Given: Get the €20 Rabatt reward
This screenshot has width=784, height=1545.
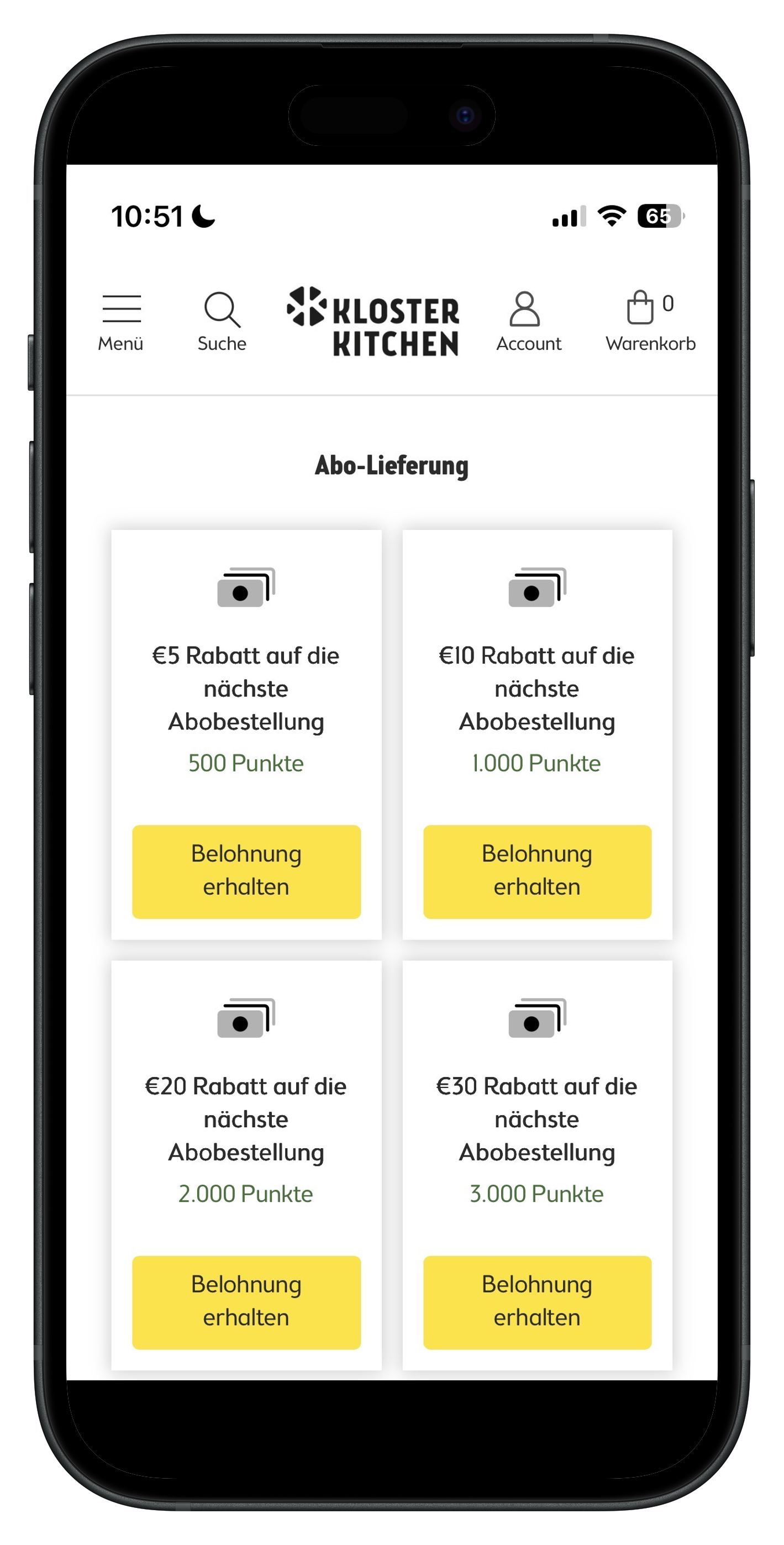Looking at the screenshot, I should 246,1301.
